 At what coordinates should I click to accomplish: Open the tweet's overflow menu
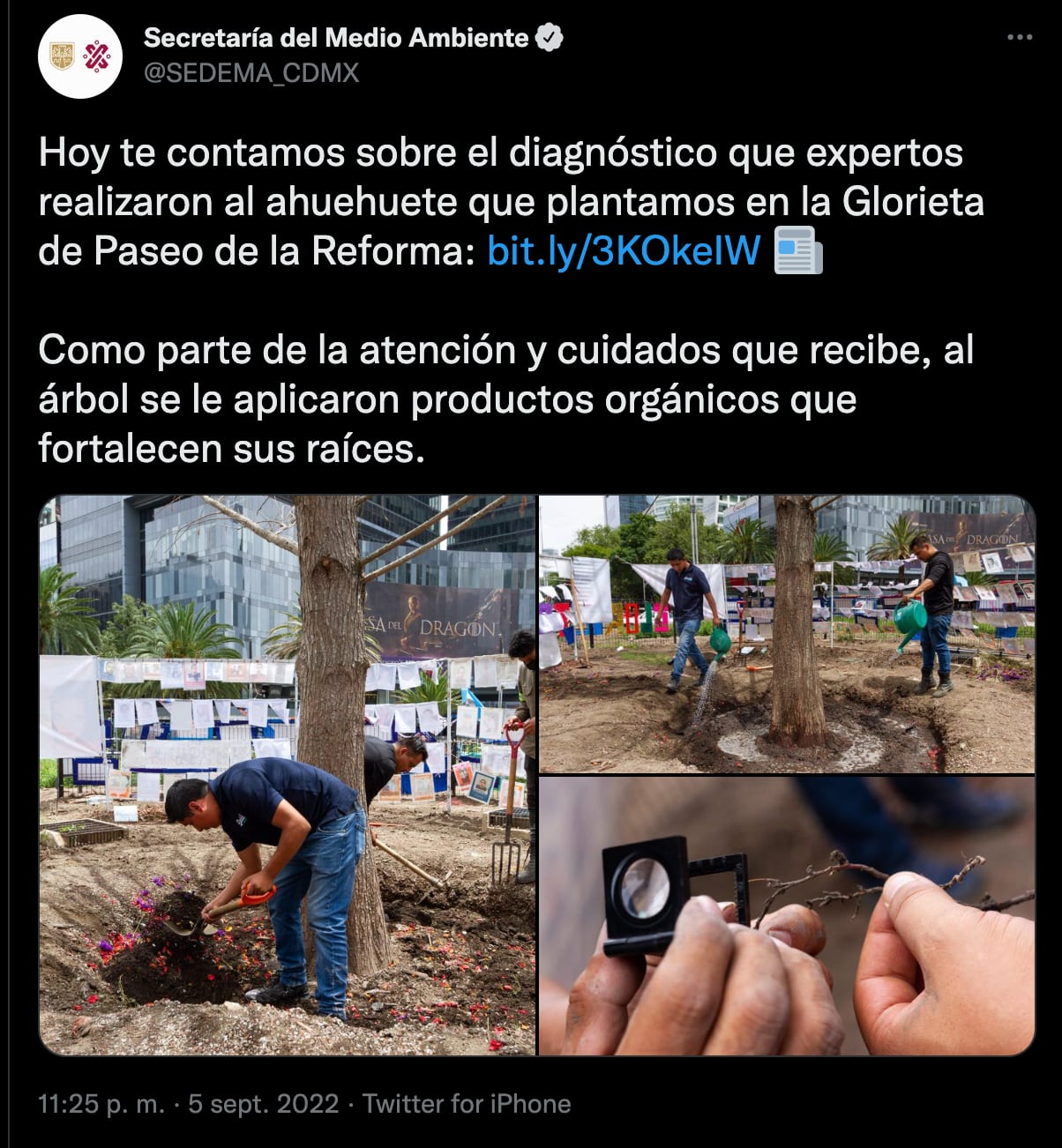pyautogui.click(x=1019, y=38)
